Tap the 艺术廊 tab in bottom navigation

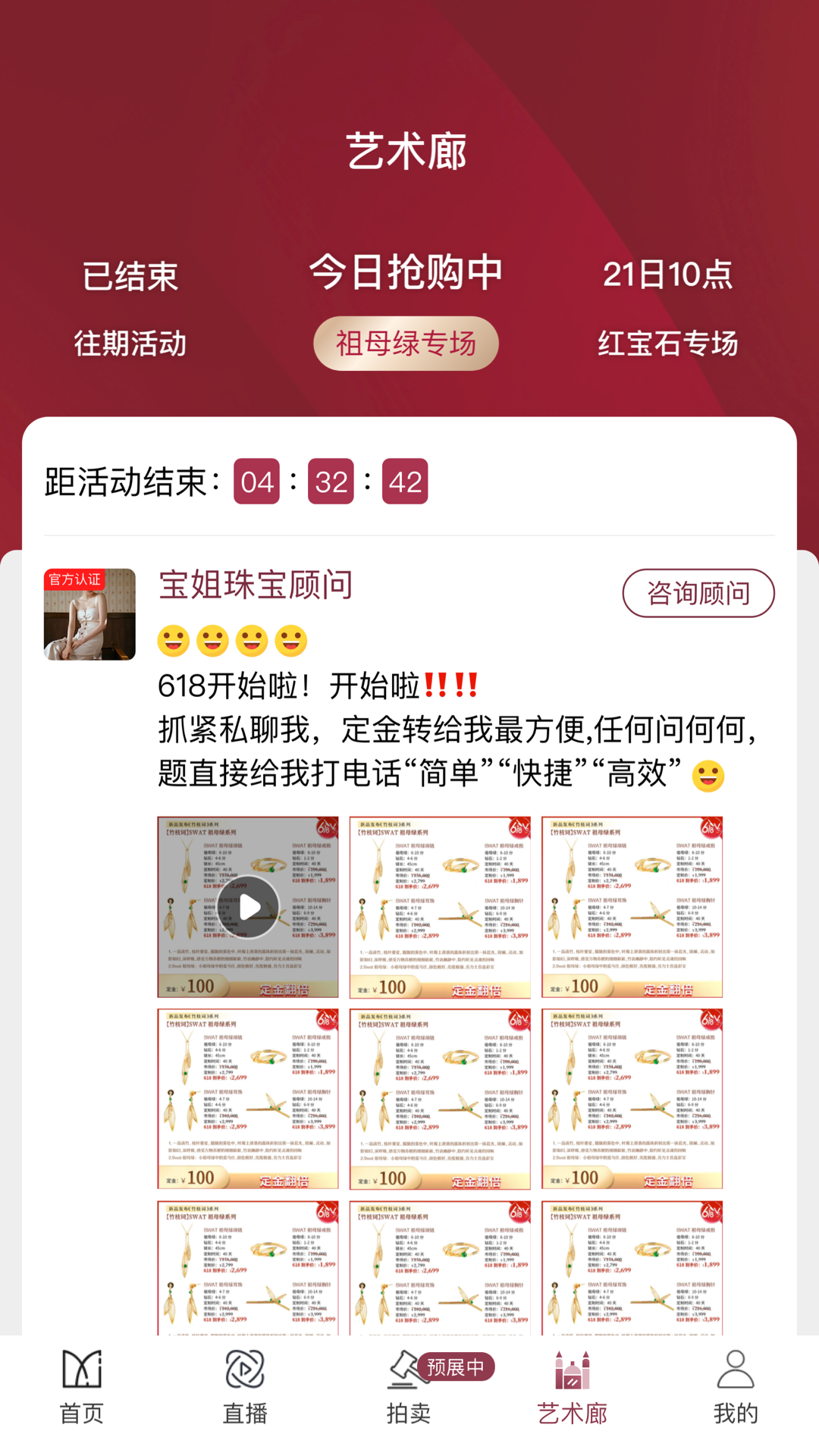[x=573, y=1388]
